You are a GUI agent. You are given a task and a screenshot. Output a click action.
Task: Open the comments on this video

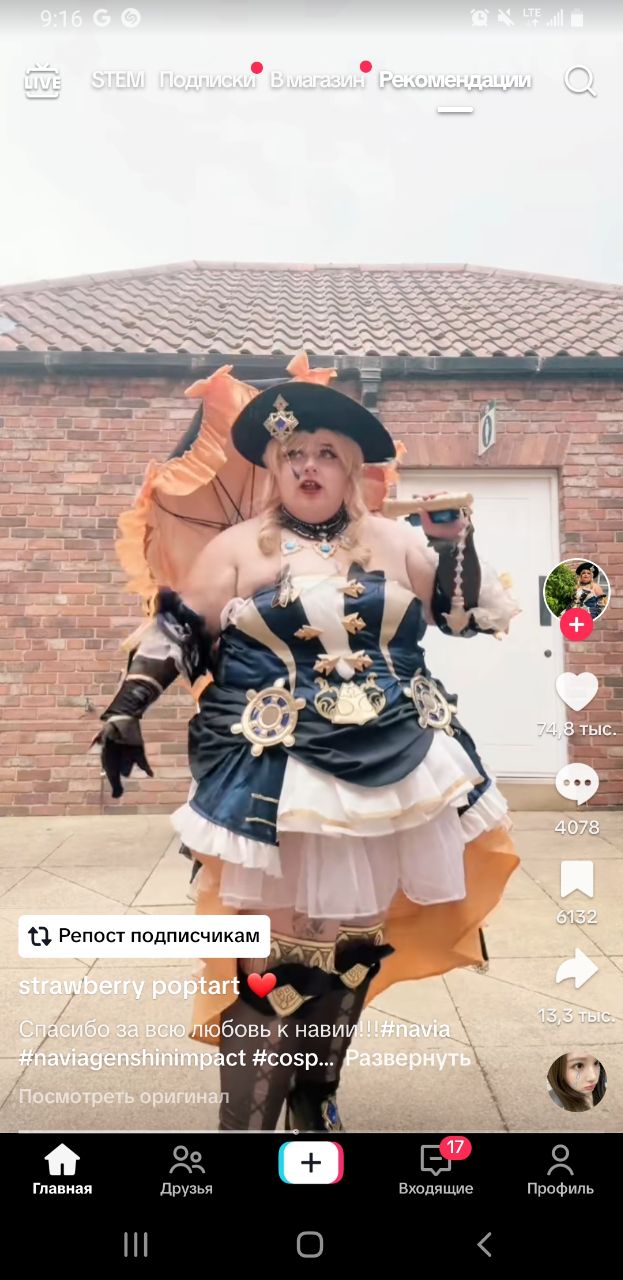pos(576,784)
